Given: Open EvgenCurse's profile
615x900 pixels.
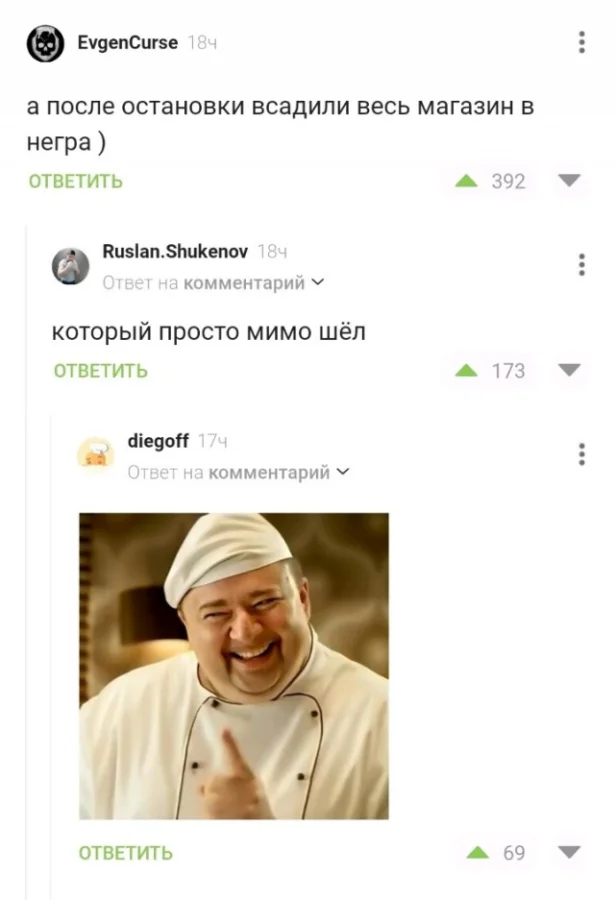Looking at the screenshot, I should coord(128,43).
